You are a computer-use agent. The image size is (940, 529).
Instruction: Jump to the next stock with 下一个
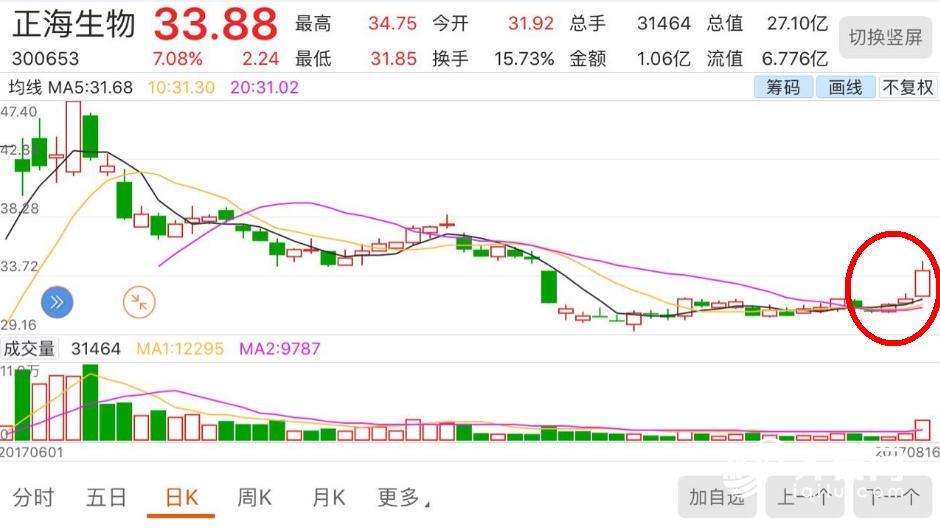coord(893,496)
